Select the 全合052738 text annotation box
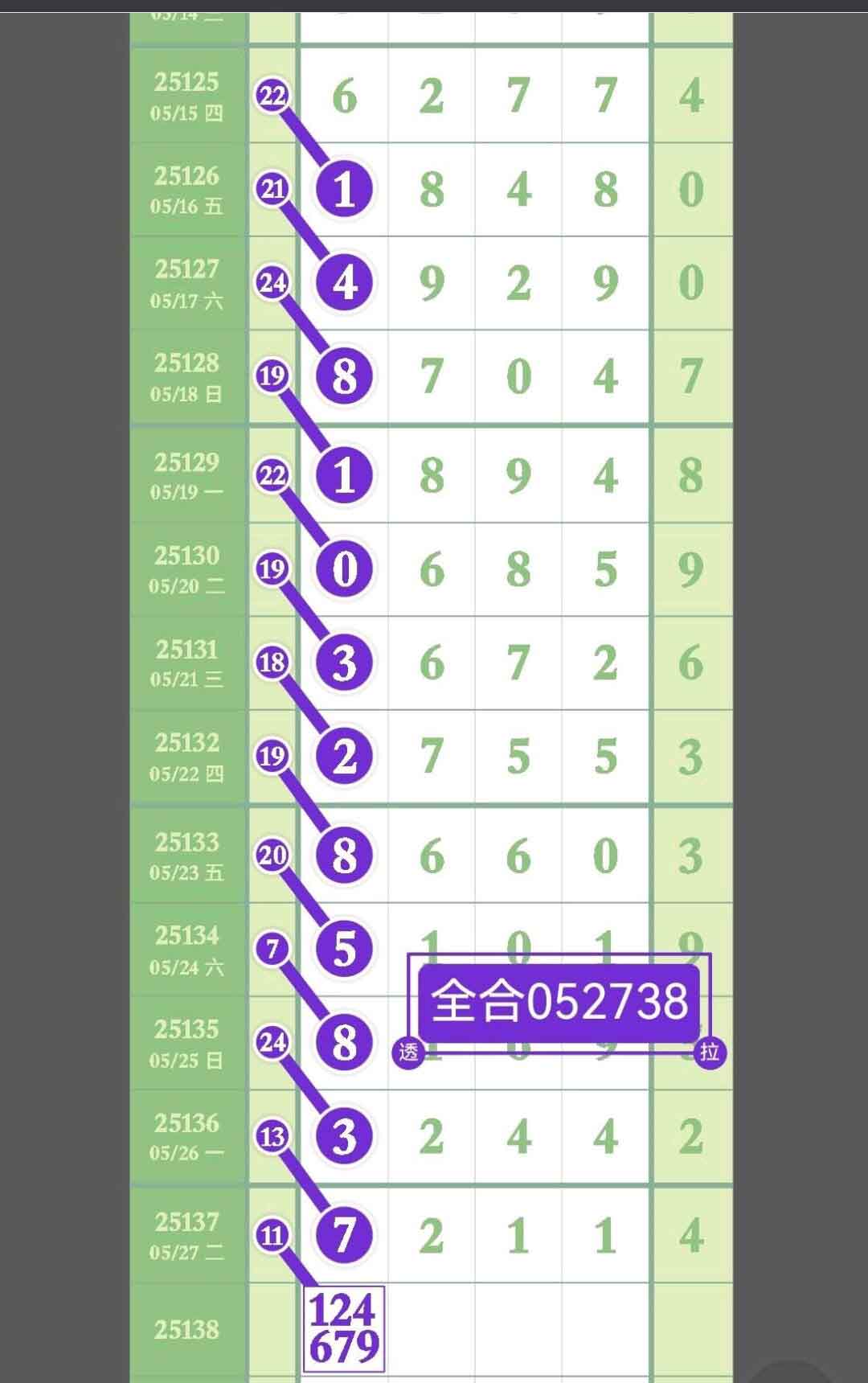 (559, 1002)
